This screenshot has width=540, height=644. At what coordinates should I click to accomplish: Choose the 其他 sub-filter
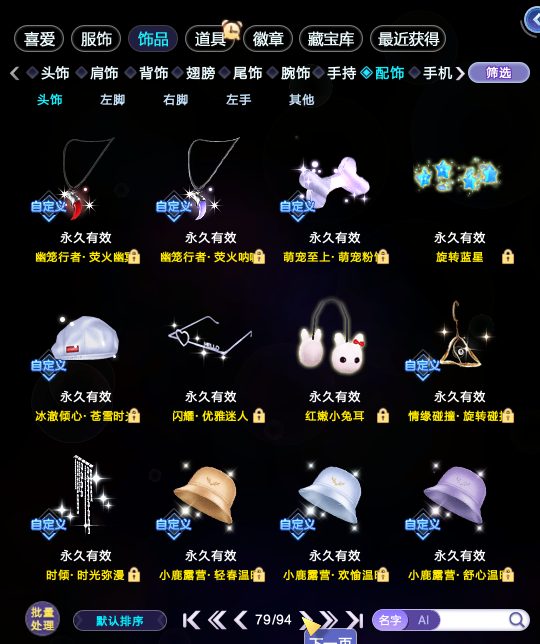[x=301, y=99]
